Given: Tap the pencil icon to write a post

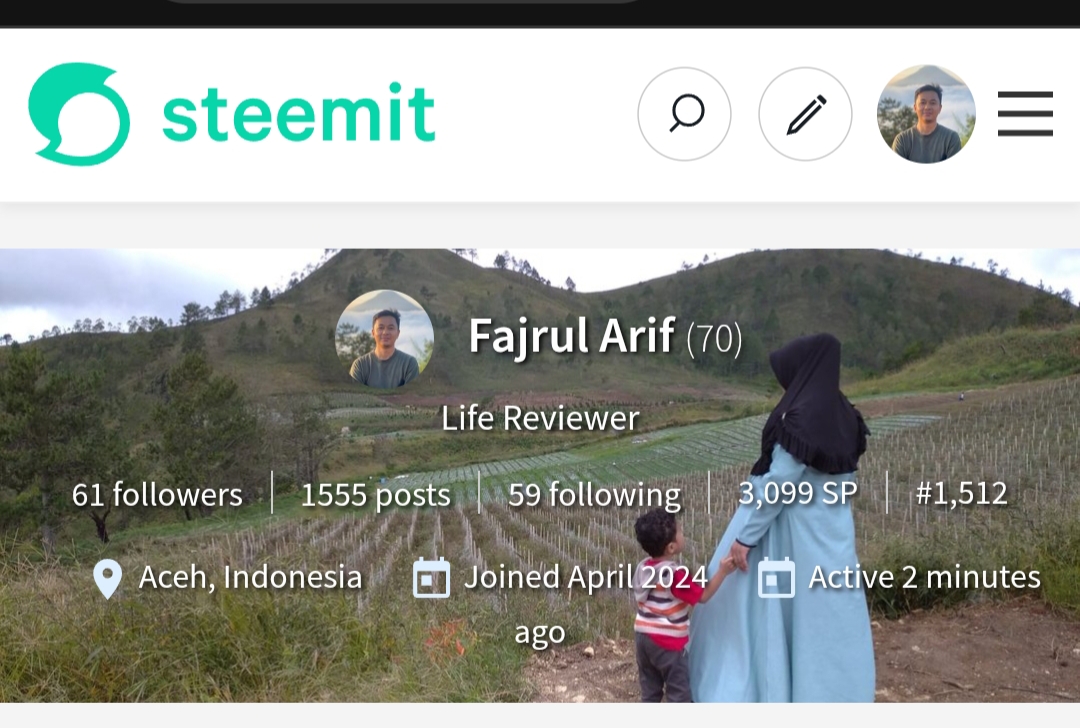Looking at the screenshot, I should (805, 114).
